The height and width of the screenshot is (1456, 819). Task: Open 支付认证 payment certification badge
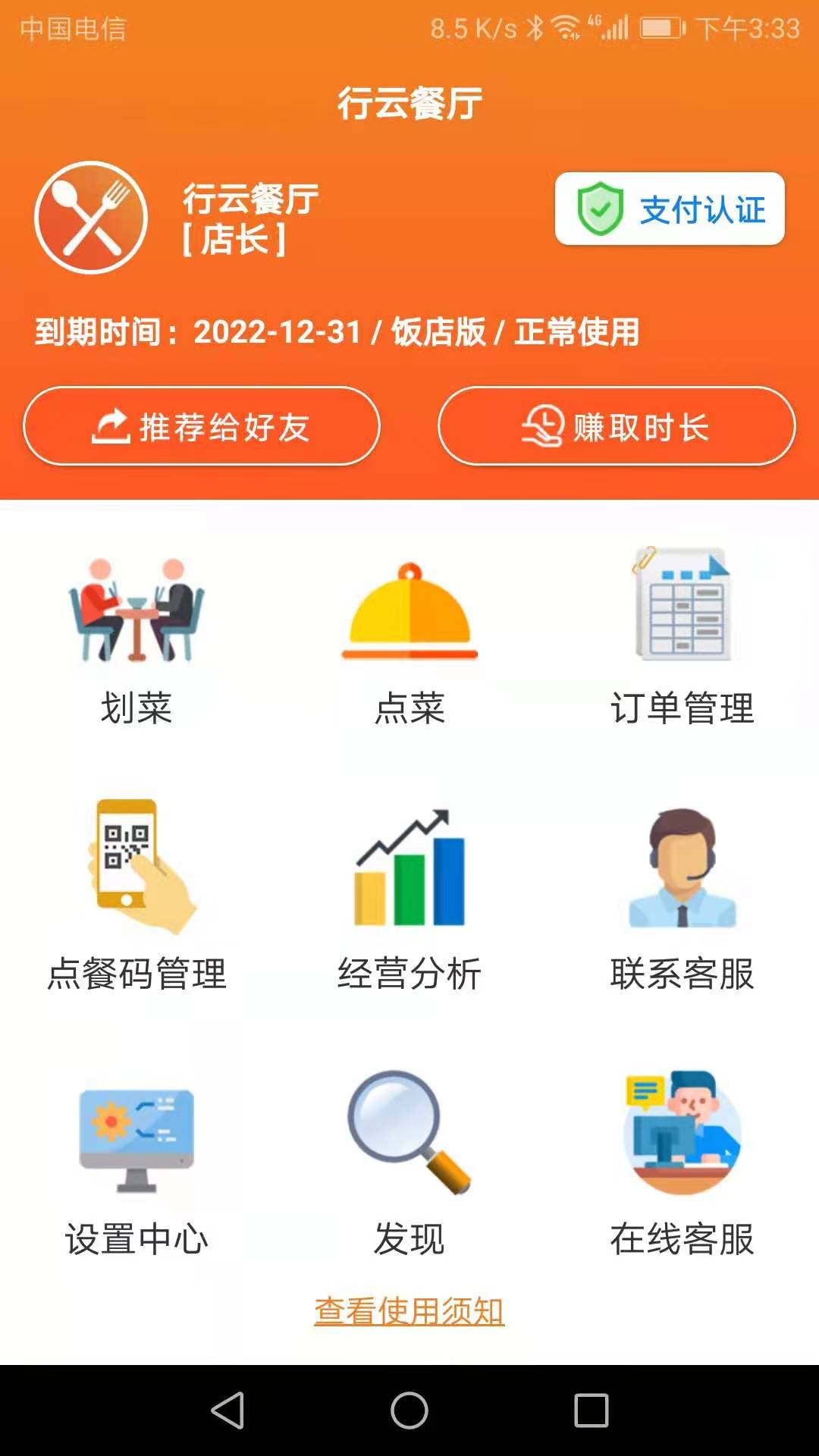point(669,211)
